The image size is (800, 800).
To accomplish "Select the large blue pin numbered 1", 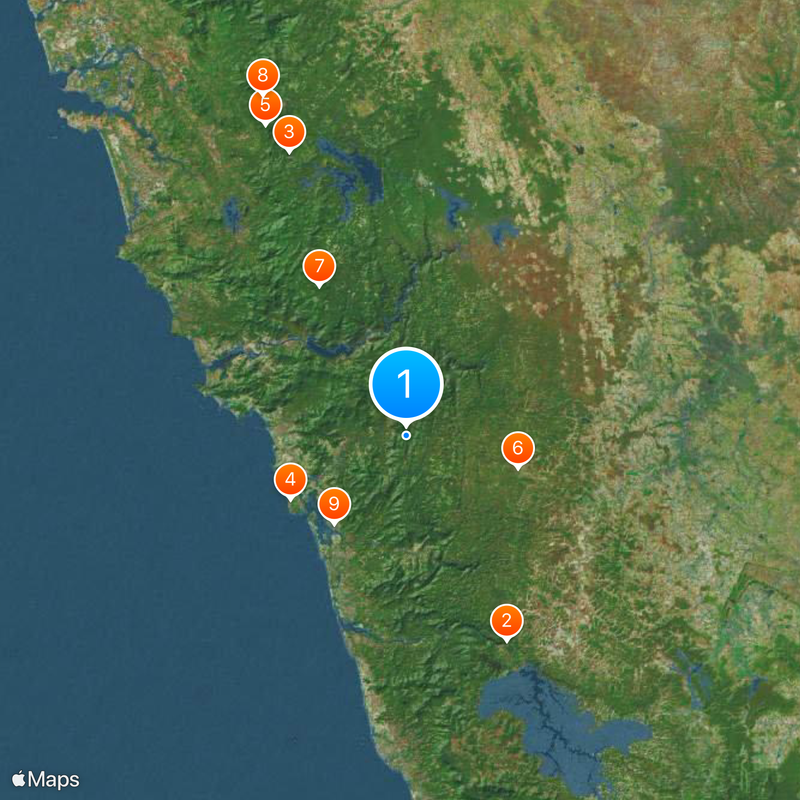I will pyautogui.click(x=406, y=384).
